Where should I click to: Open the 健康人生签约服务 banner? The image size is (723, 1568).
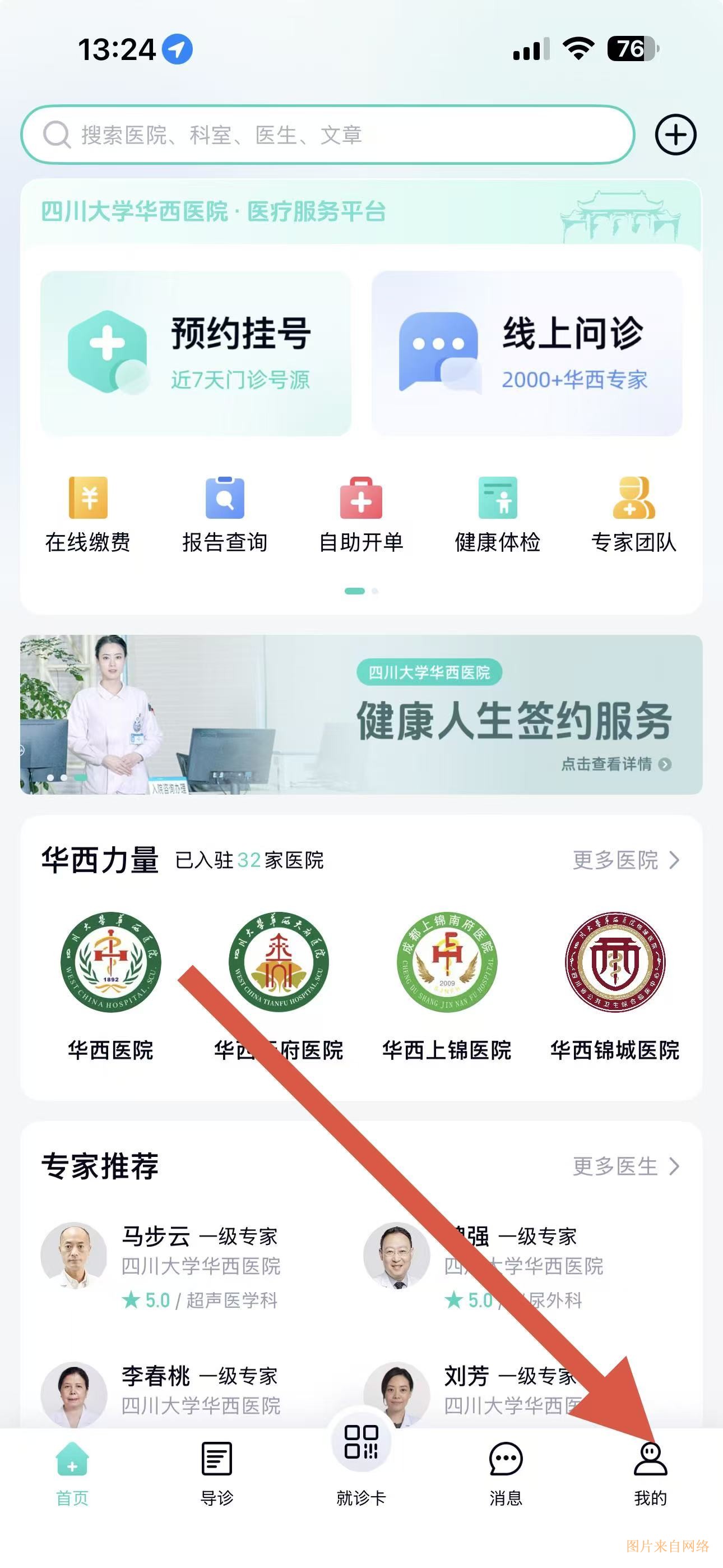[x=361, y=714]
